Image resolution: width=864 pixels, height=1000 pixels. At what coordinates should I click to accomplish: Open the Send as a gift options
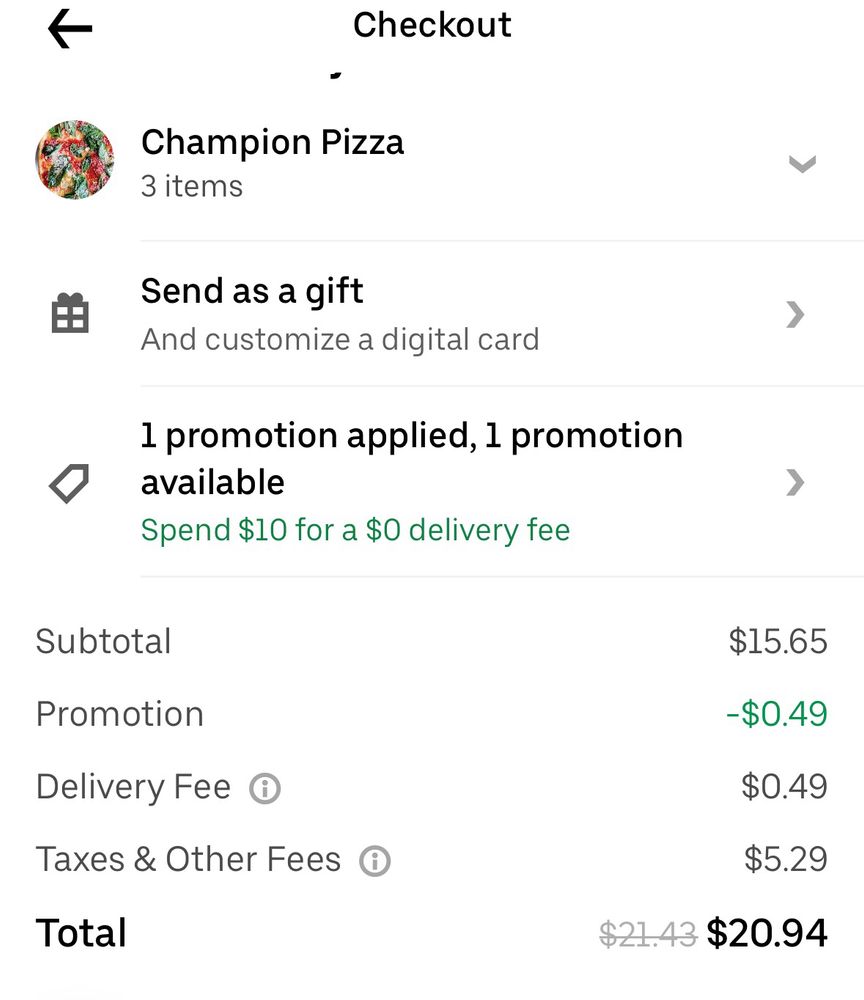click(795, 314)
